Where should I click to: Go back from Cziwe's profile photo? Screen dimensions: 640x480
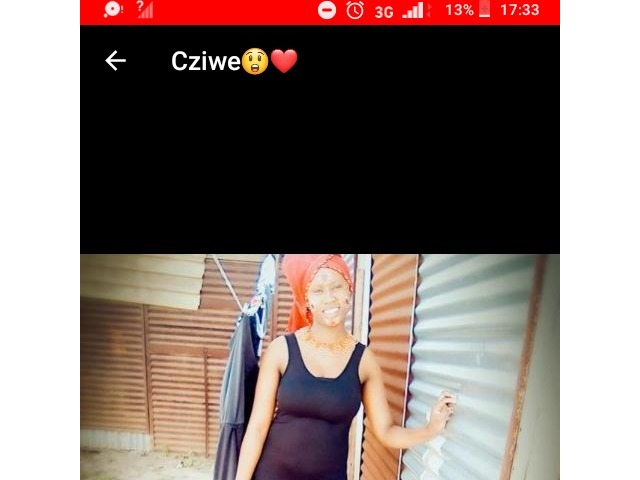115,61
